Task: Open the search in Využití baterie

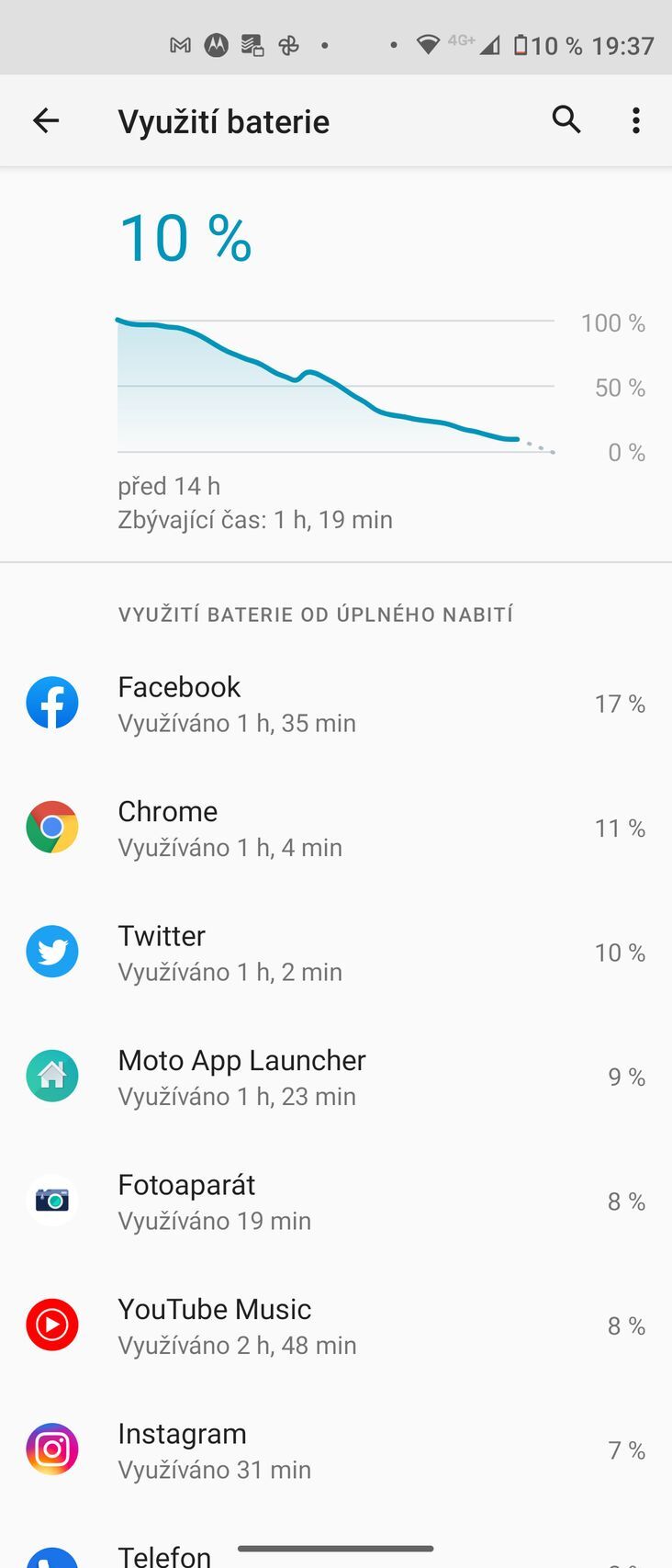Action: click(x=566, y=120)
